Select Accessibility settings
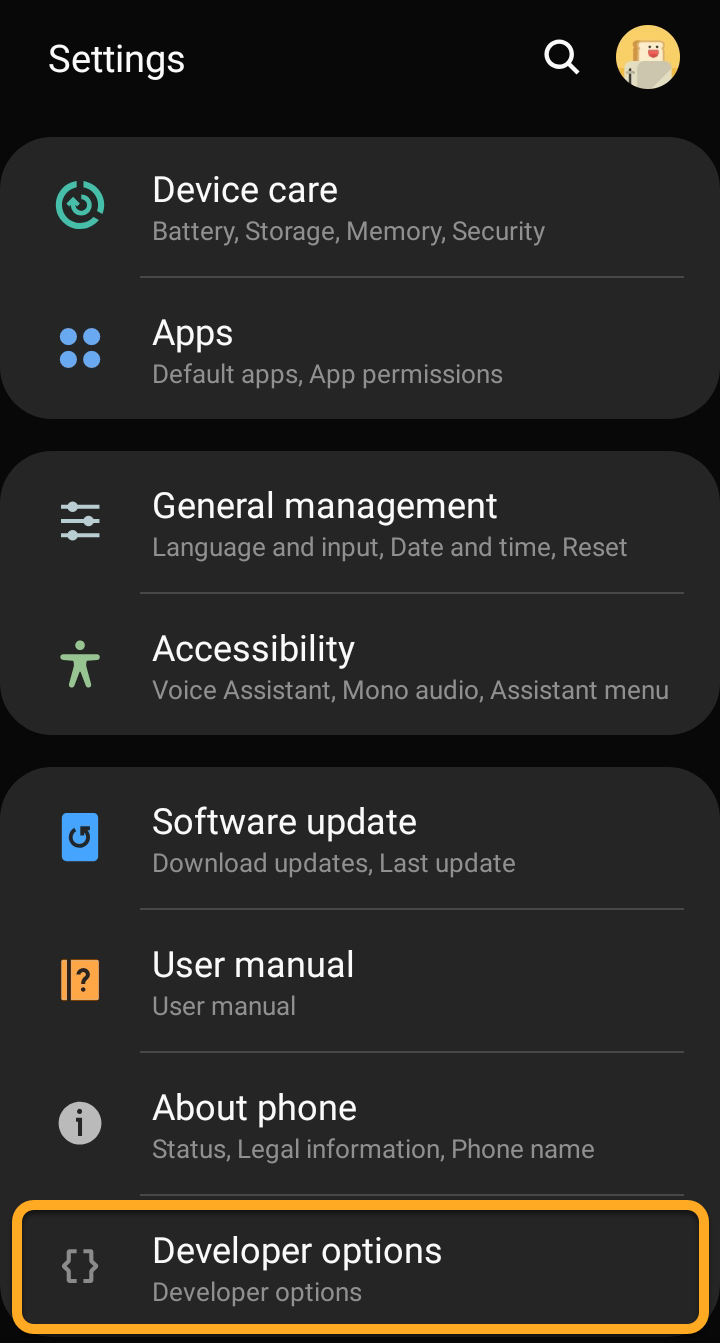This screenshot has height=1343, width=720. point(360,666)
